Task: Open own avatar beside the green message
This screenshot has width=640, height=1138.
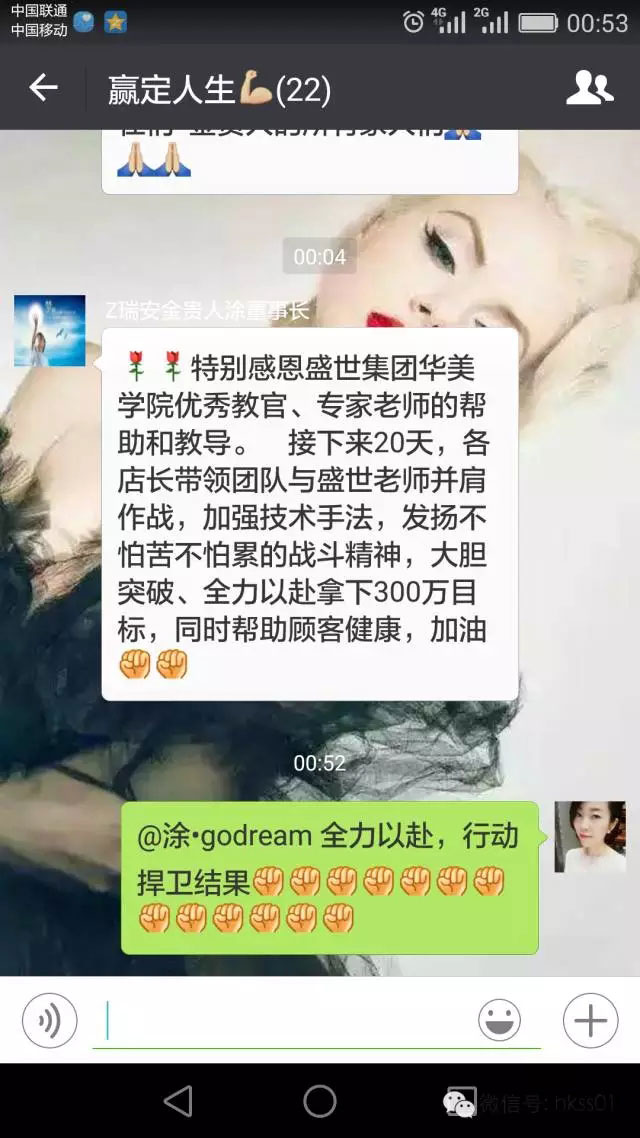Action: point(590,837)
